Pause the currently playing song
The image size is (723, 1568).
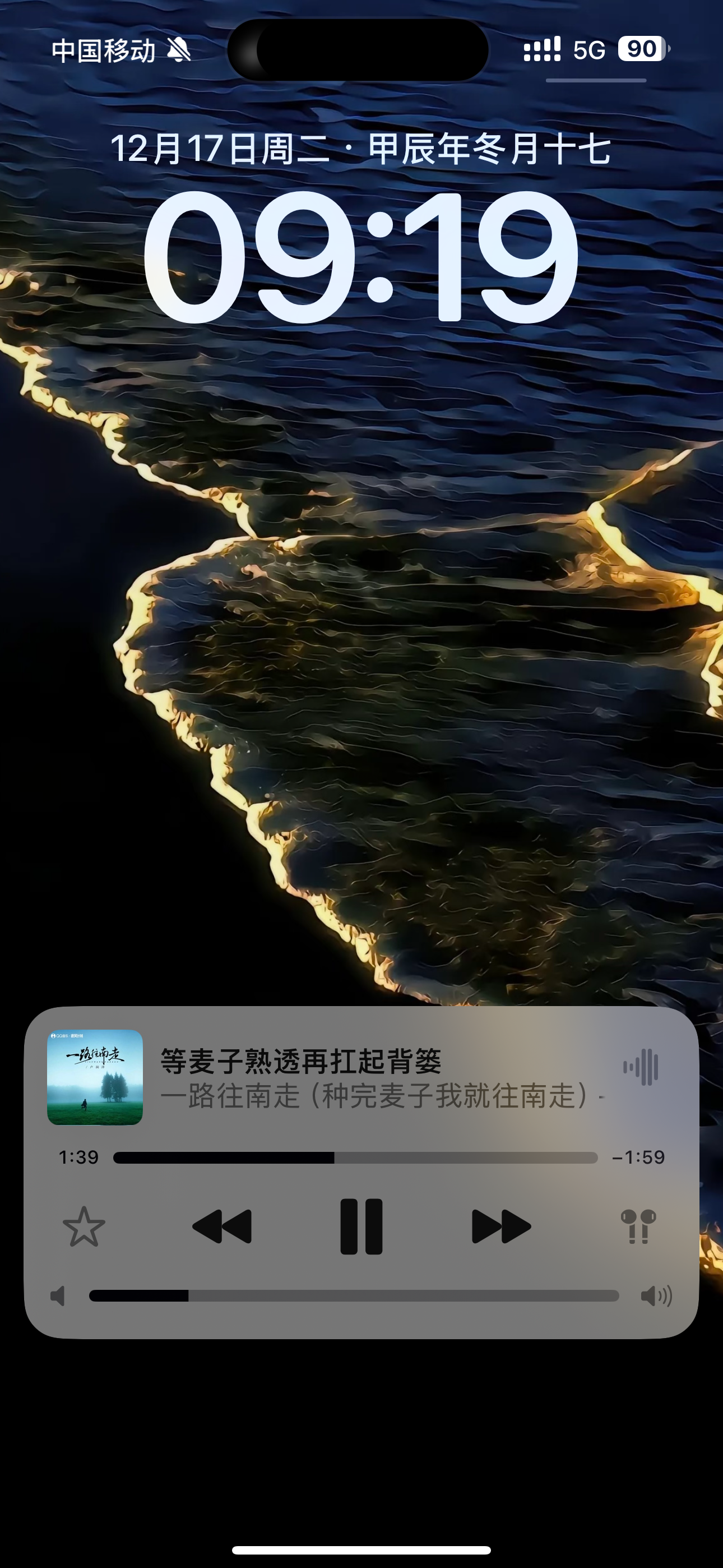[361, 1225]
